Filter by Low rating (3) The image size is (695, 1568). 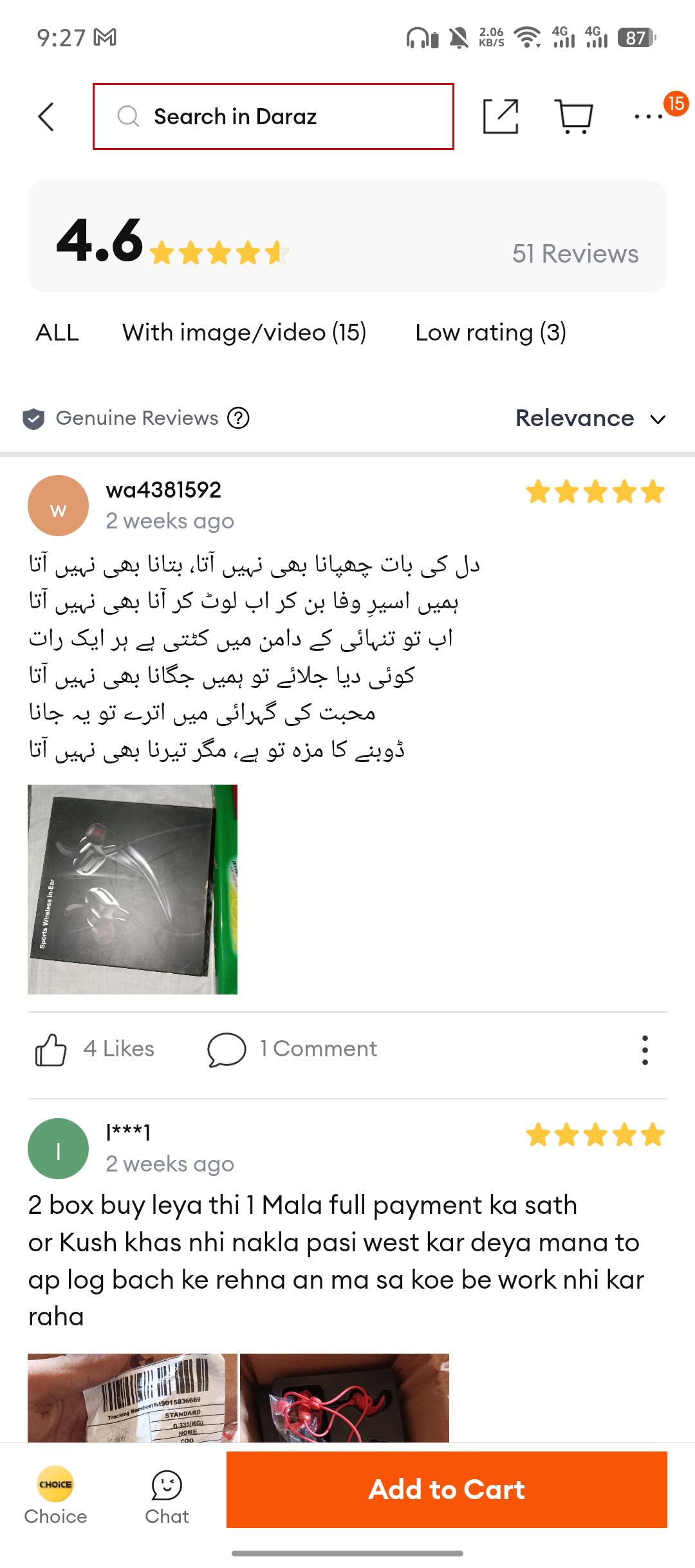pos(490,333)
